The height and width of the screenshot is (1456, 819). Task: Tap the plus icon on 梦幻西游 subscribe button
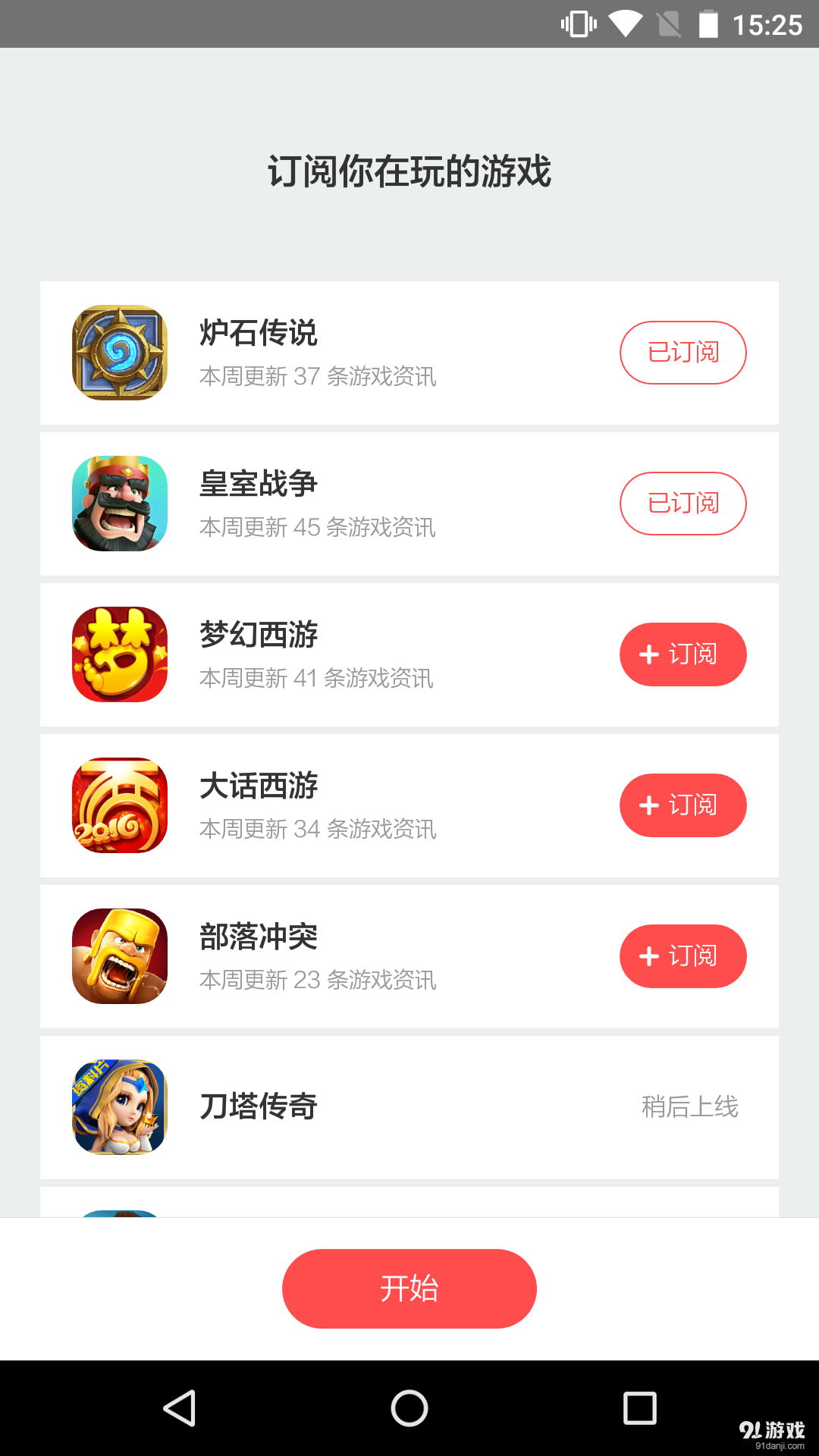(x=648, y=654)
